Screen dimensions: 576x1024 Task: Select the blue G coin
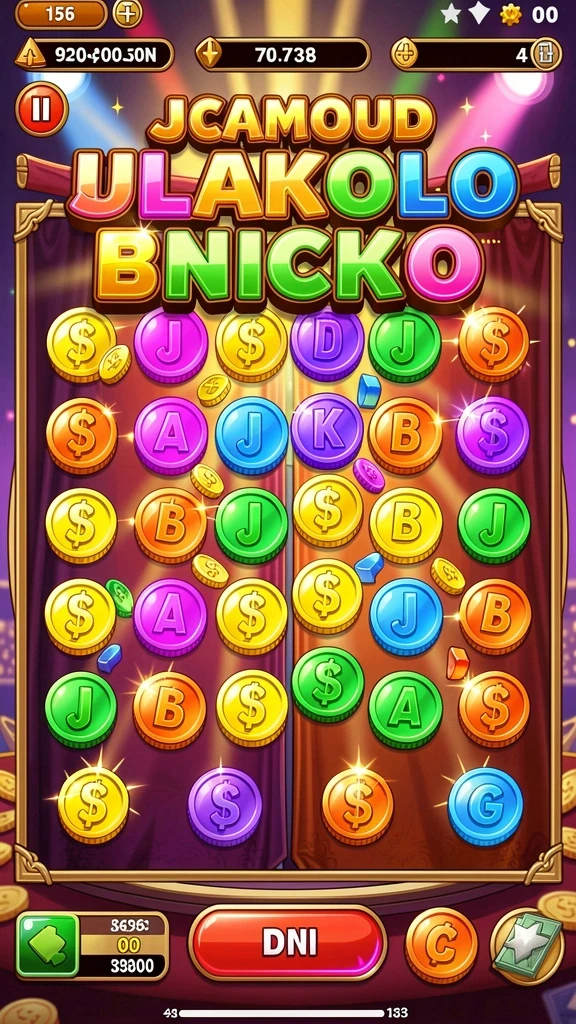pos(485,806)
